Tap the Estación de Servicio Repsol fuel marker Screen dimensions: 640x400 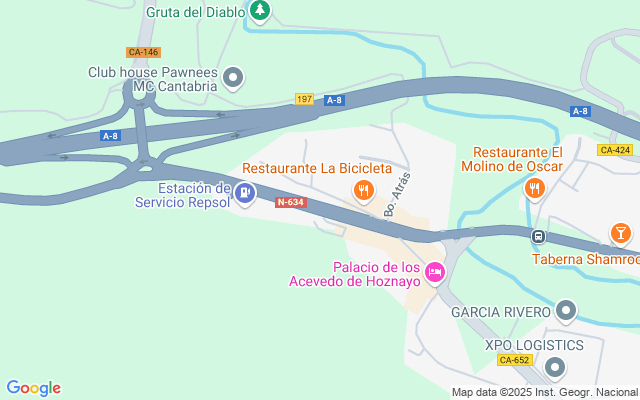pos(244,192)
